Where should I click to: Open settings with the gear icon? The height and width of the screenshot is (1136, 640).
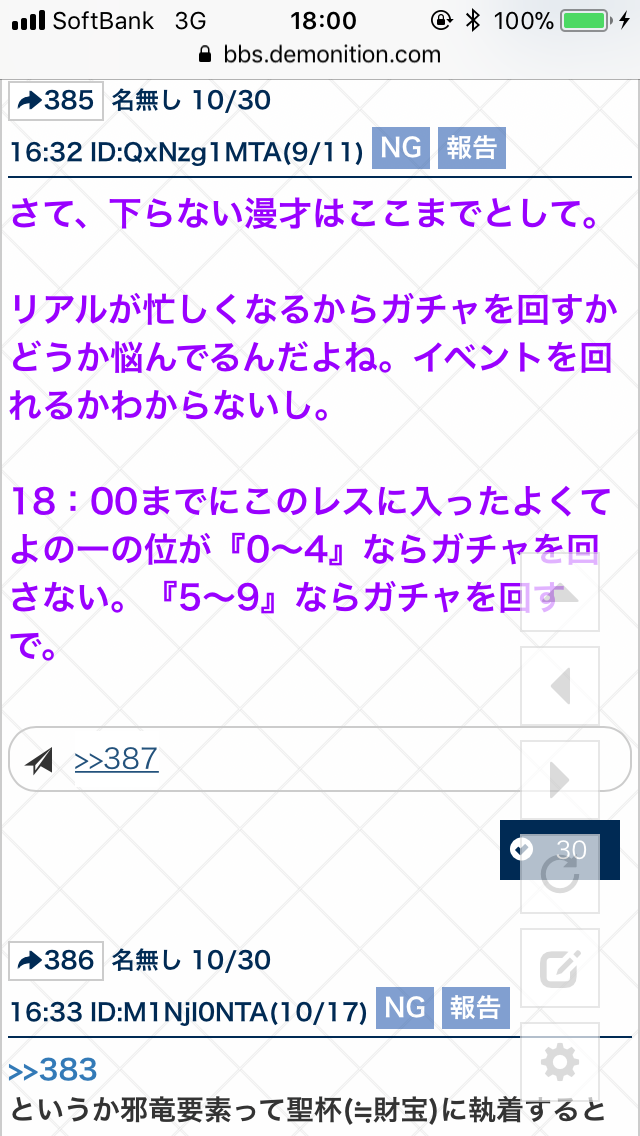click(x=560, y=1062)
